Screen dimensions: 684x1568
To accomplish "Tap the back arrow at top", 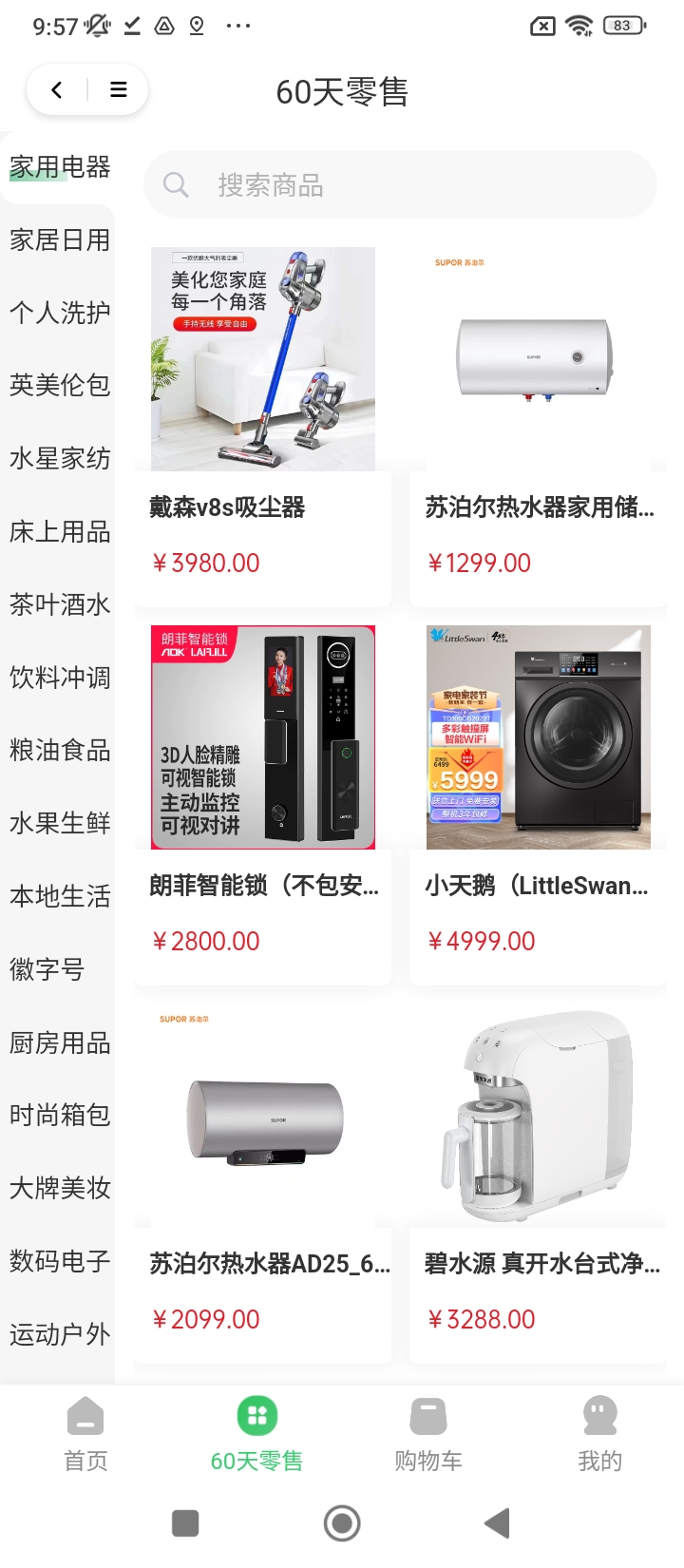I will coord(57,90).
